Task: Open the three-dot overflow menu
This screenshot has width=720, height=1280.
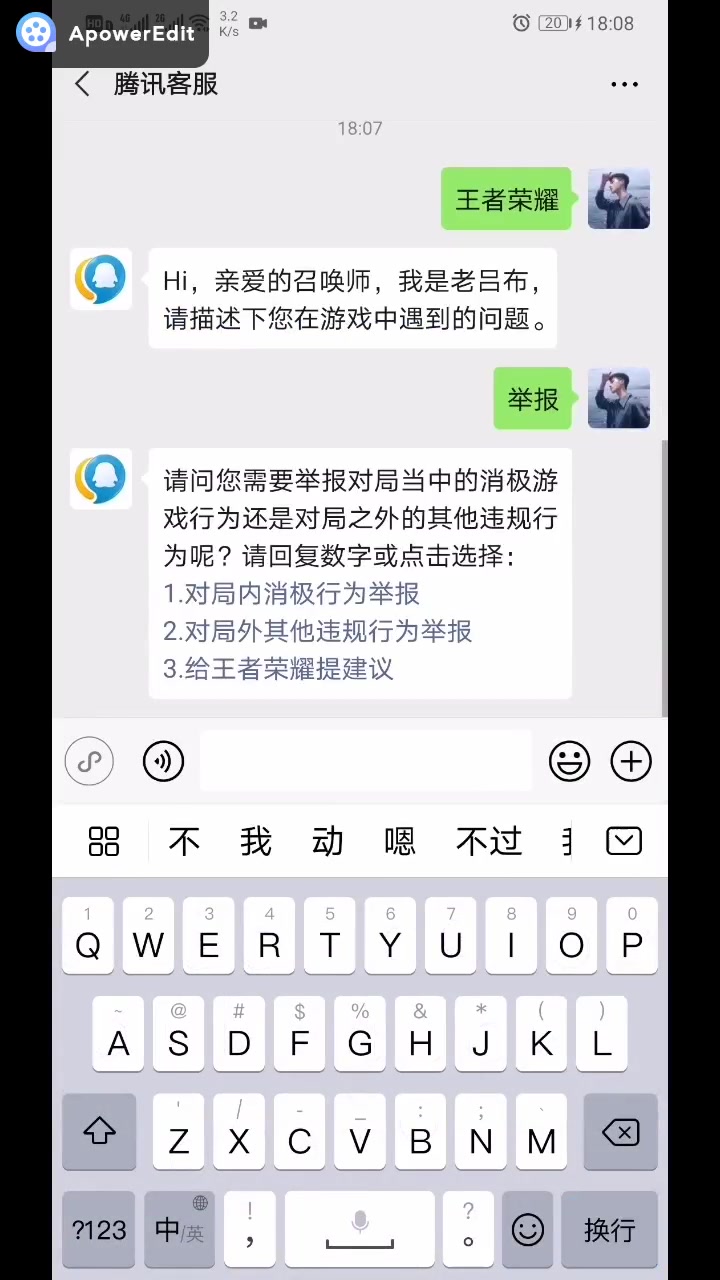Action: (x=624, y=84)
